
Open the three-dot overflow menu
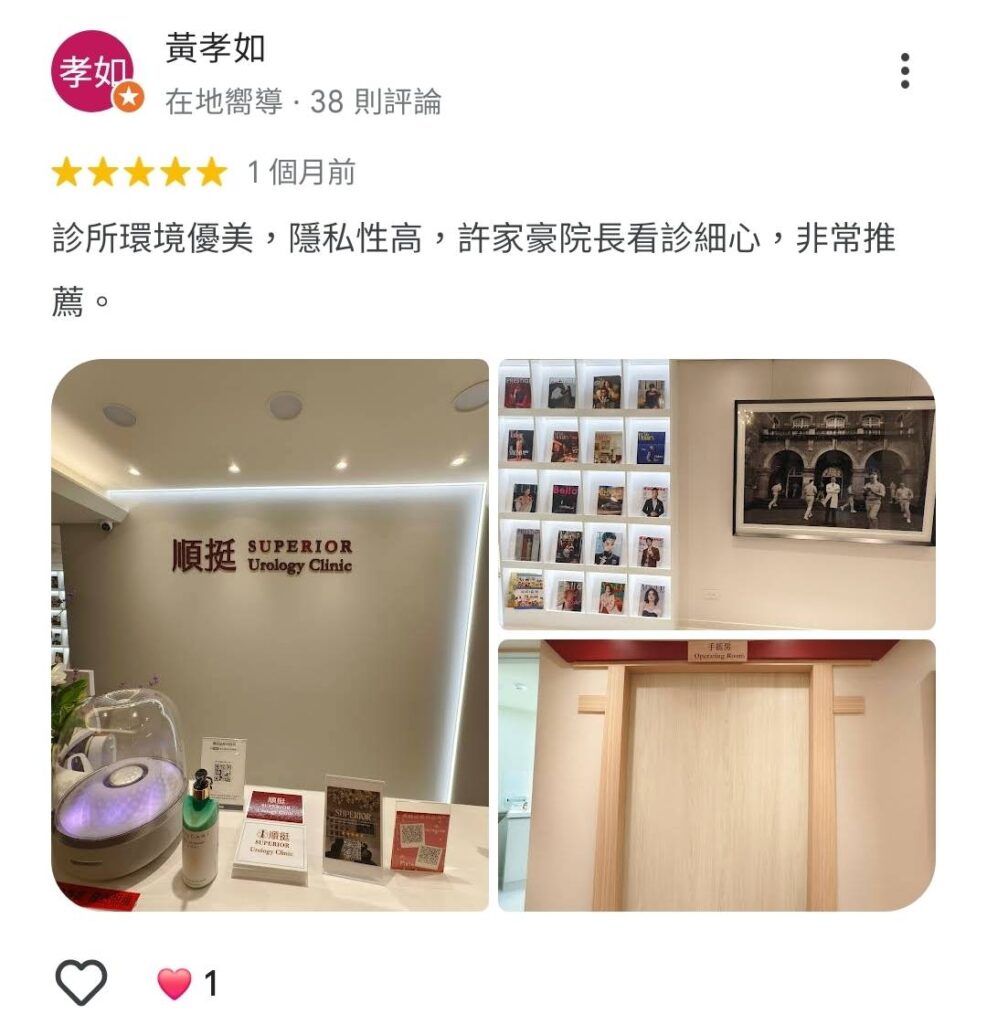click(904, 71)
